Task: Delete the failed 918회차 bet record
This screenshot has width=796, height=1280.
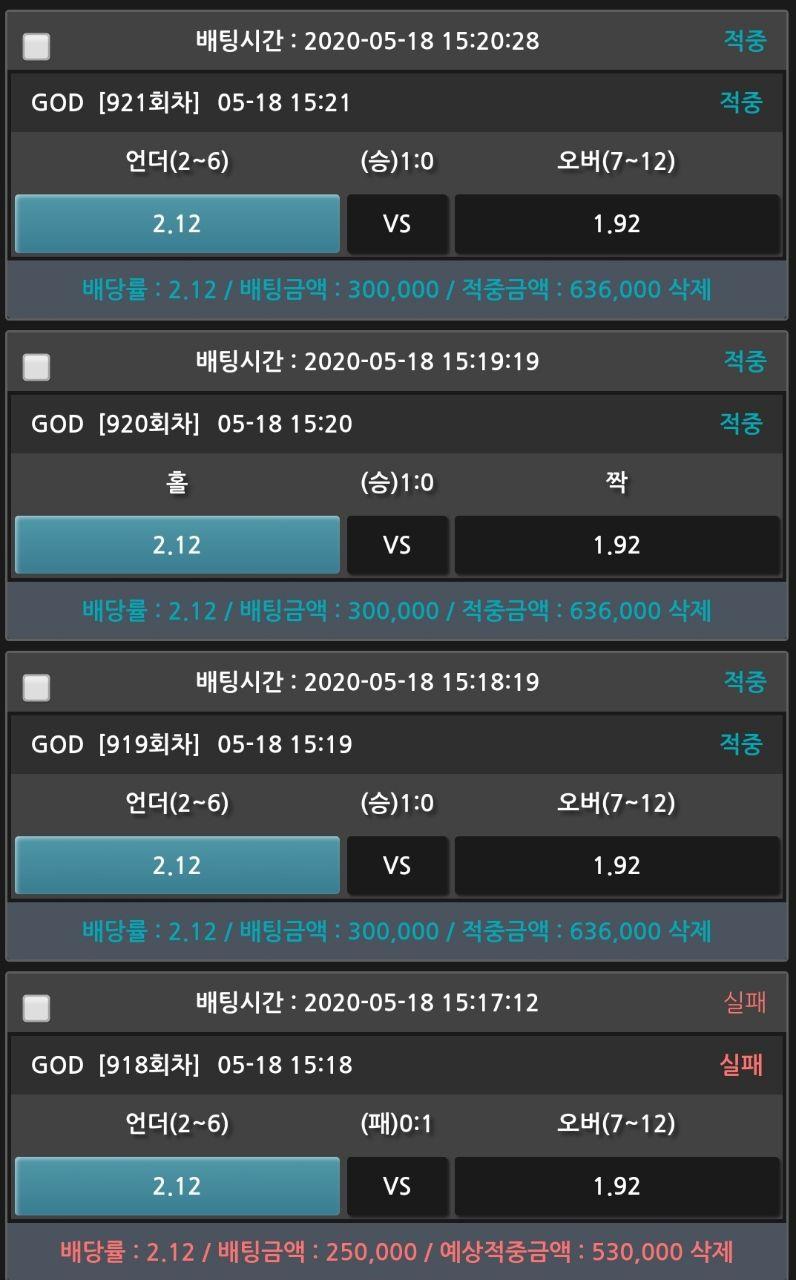Action: coord(710,1252)
